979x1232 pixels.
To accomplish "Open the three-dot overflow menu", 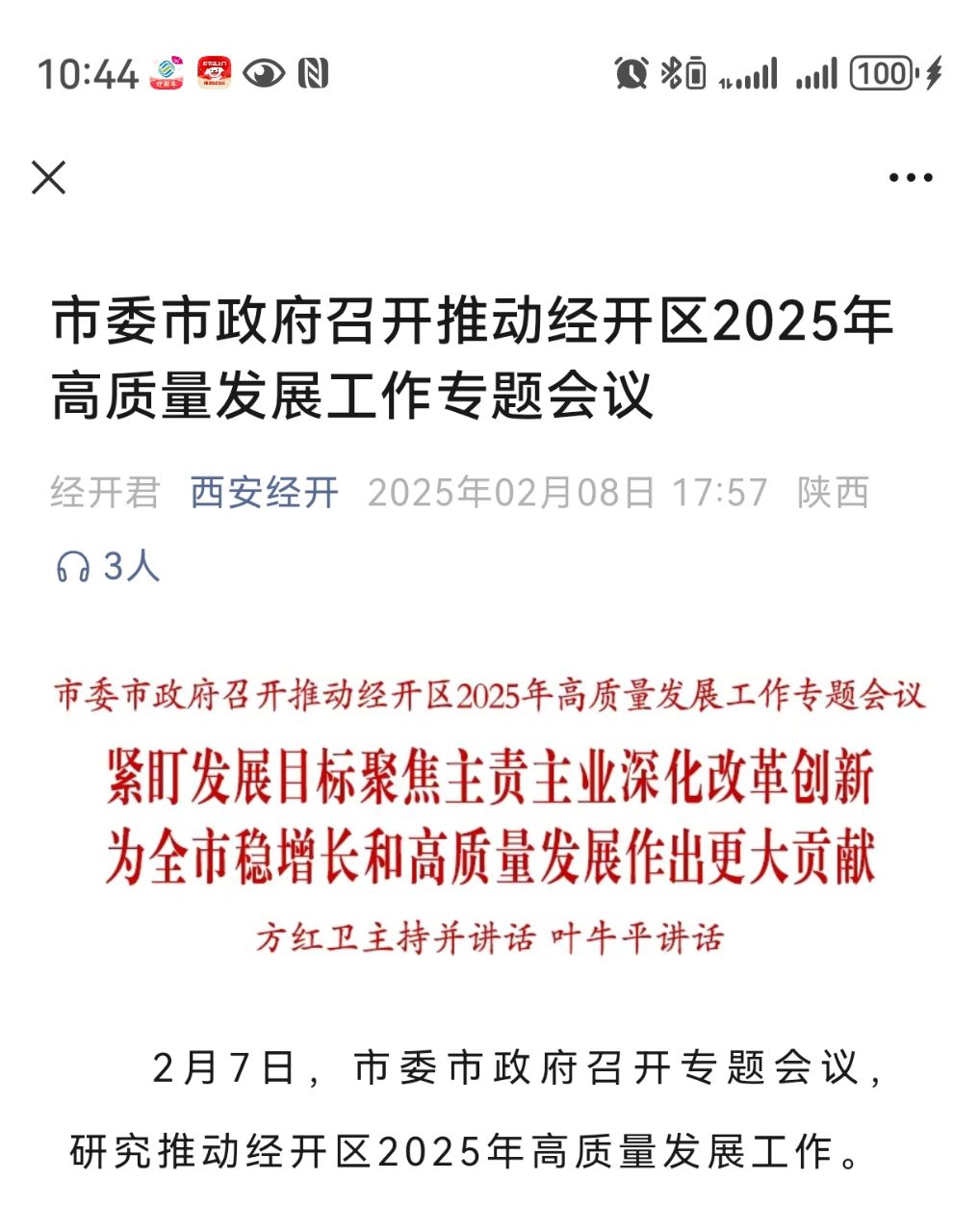I will [910, 178].
